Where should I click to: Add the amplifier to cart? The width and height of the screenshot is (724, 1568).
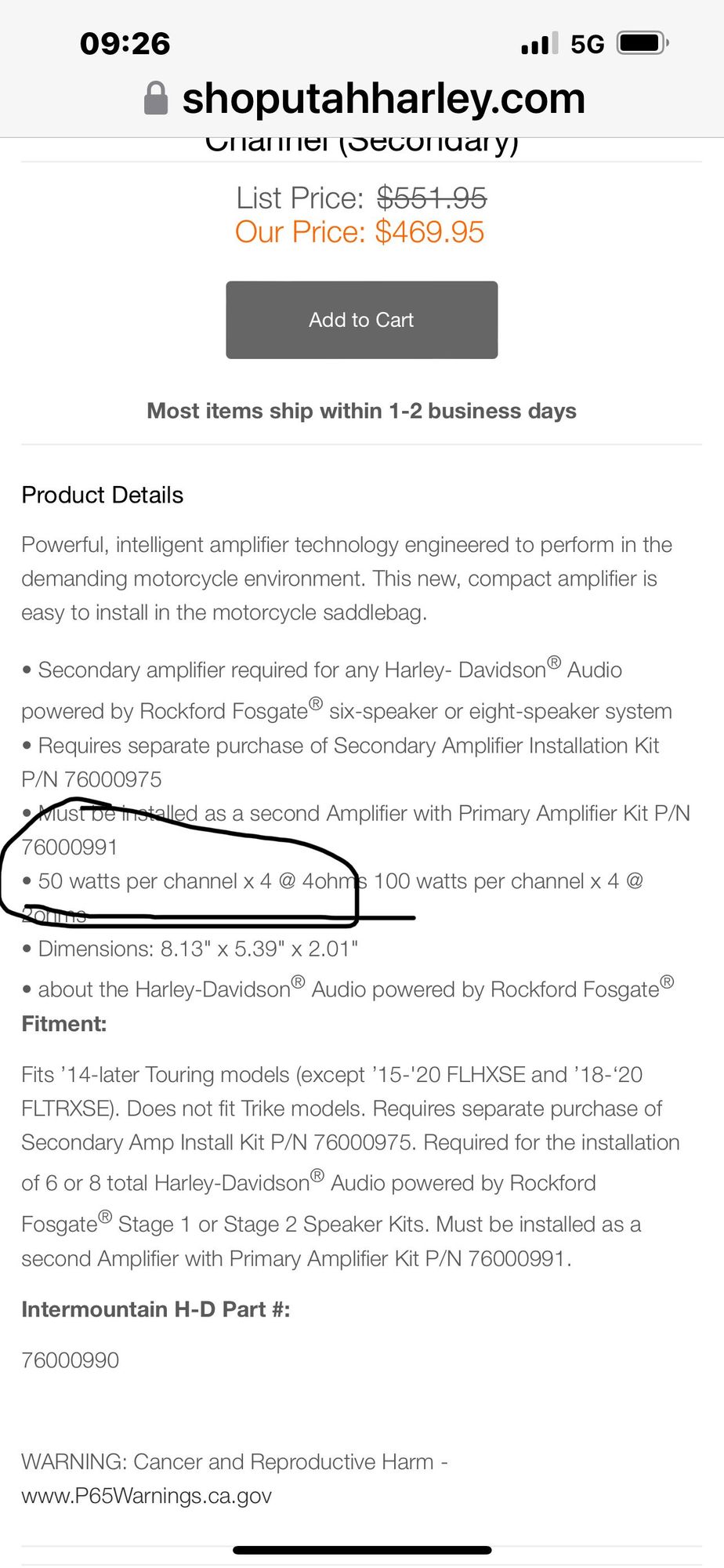(x=361, y=320)
